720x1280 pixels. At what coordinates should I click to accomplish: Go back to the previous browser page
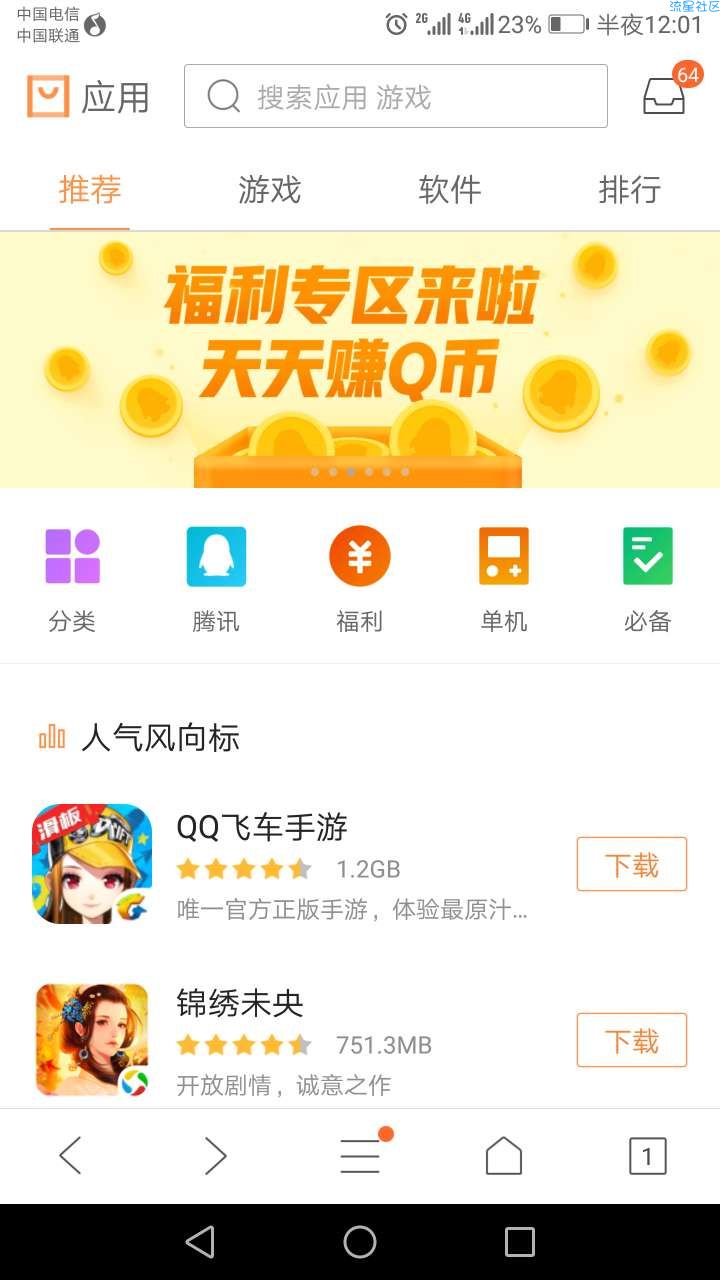[x=70, y=1156]
